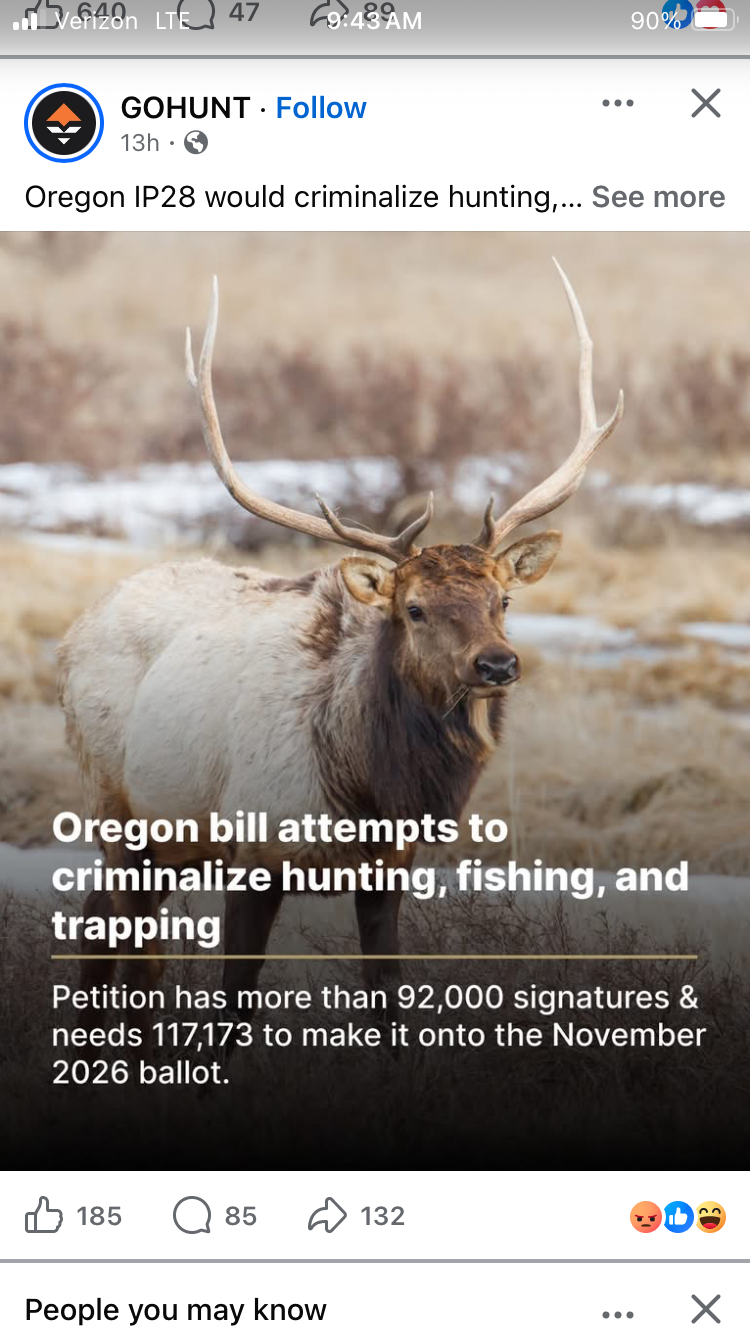750x1334 pixels.
Task: Dismiss the GOHUNT post
Action: pos(706,103)
